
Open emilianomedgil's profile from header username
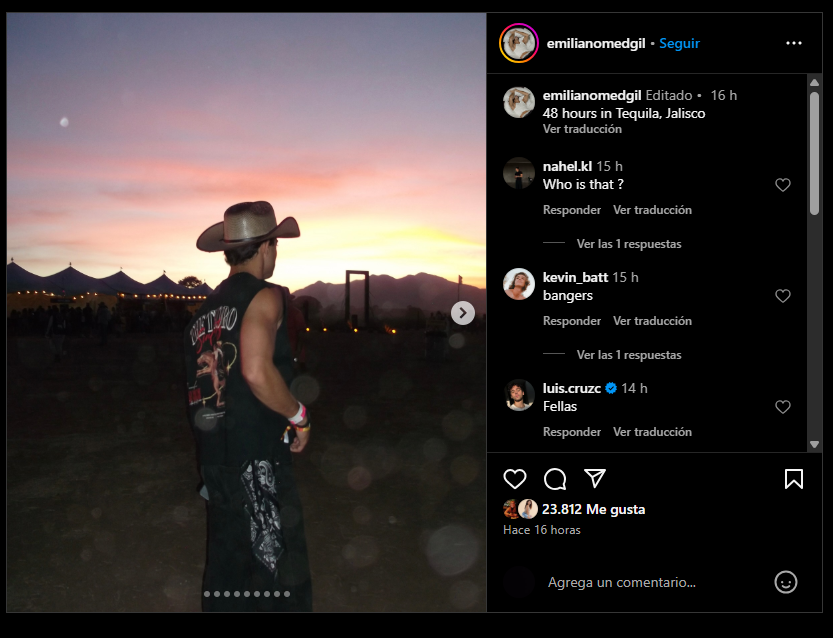click(x=595, y=44)
